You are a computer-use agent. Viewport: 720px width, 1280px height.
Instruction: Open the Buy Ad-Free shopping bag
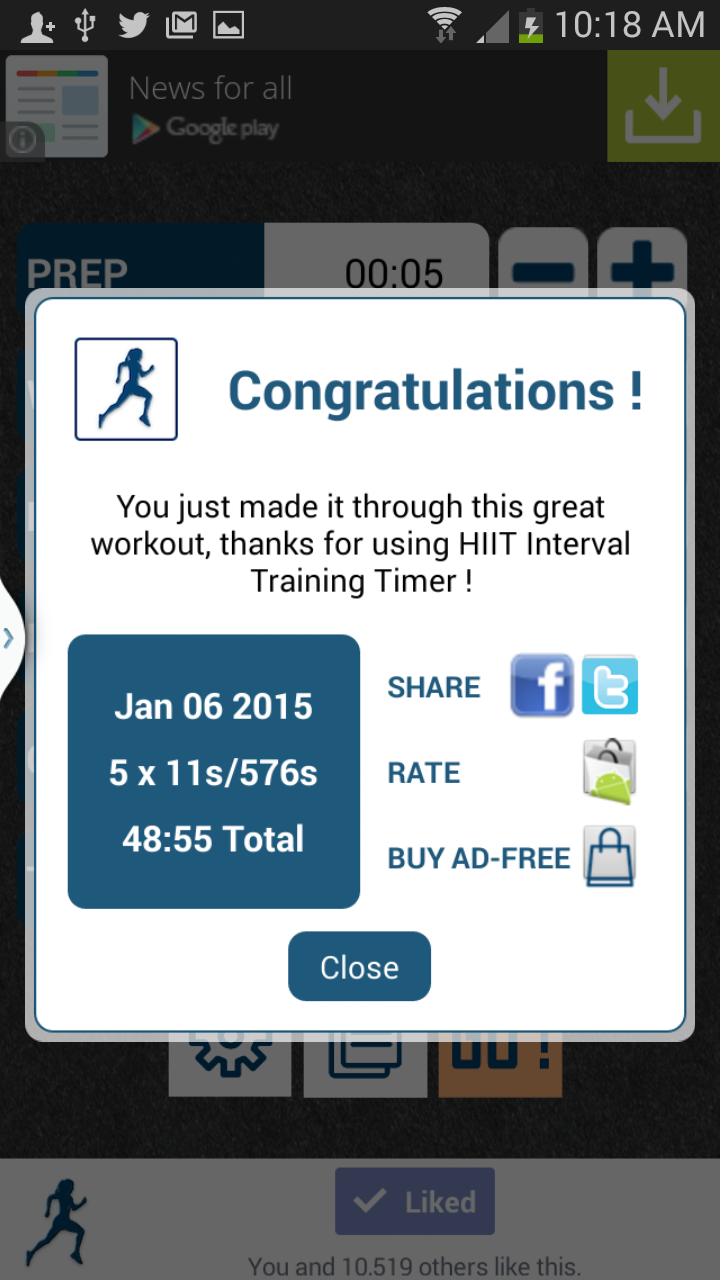[609, 857]
